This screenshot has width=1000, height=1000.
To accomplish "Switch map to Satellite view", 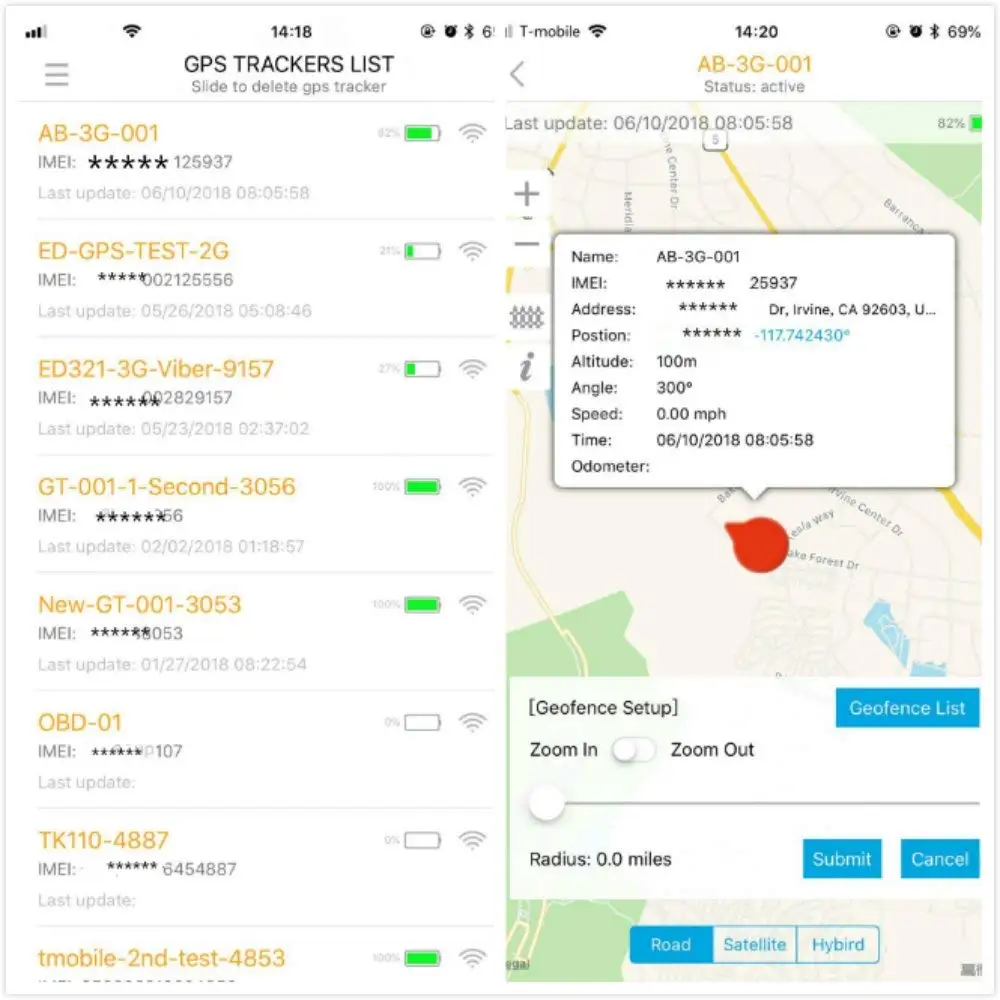I will (x=754, y=945).
